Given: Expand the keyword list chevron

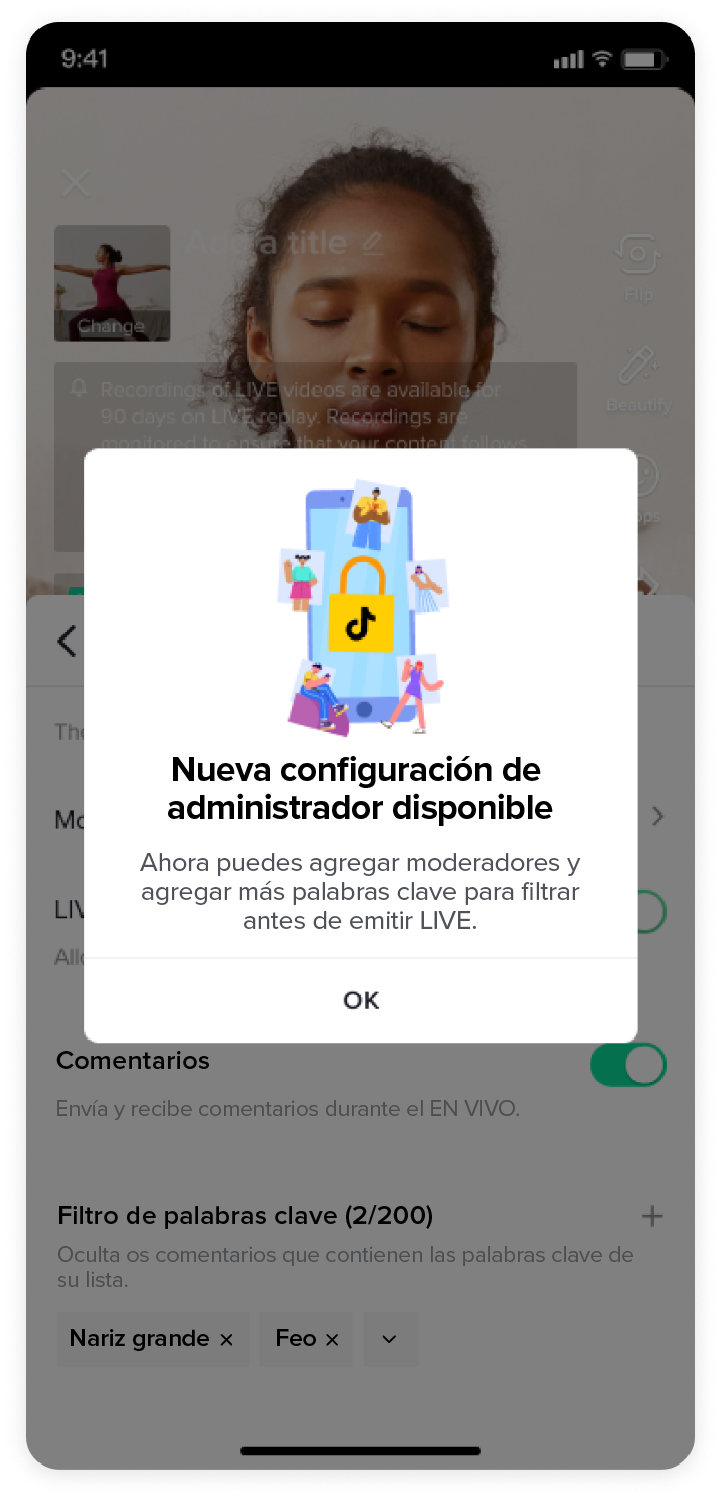Looking at the screenshot, I should pyautogui.click(x=390, y=1339).
